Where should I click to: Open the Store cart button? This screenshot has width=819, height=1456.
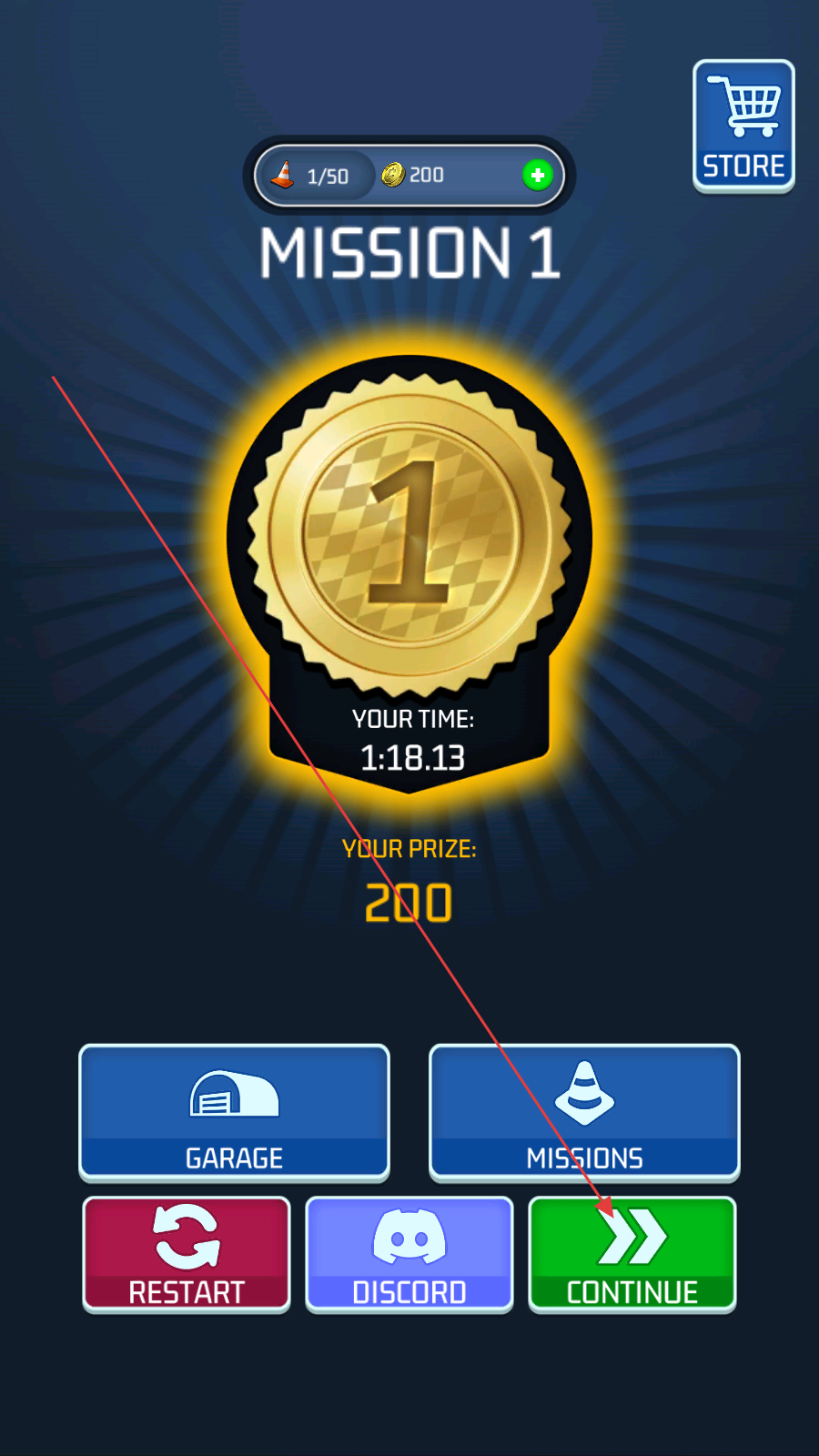coord(743,126)
